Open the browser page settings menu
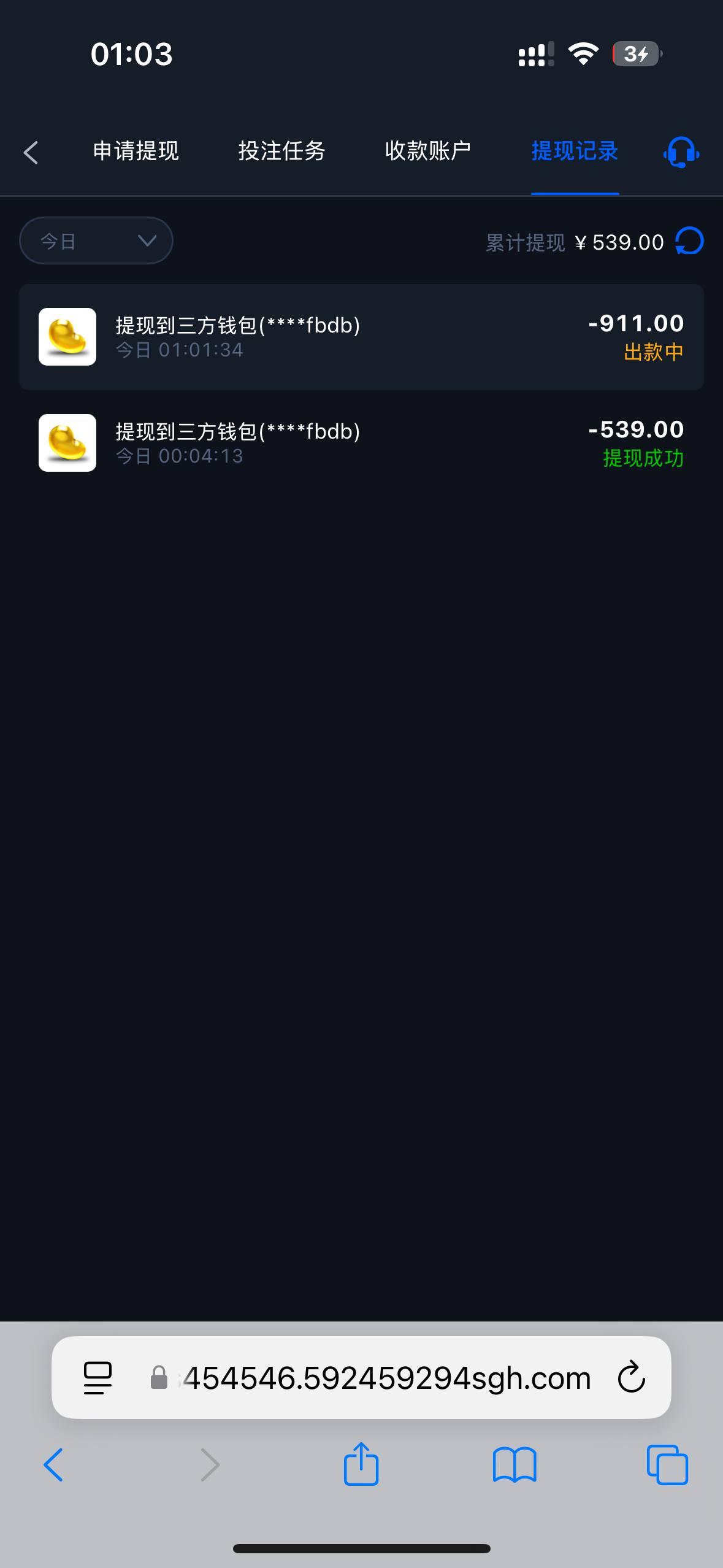This screenshot has height=1568, width=723. pyautogui.click(x=98, y=1378)
